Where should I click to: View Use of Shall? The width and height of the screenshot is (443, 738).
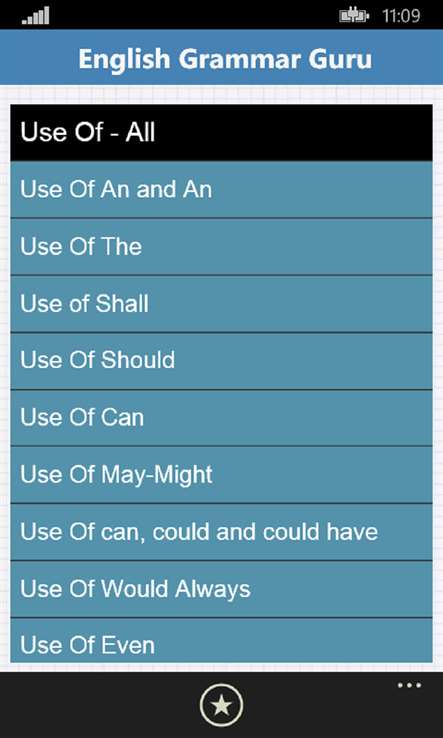[x=221, y=304]
